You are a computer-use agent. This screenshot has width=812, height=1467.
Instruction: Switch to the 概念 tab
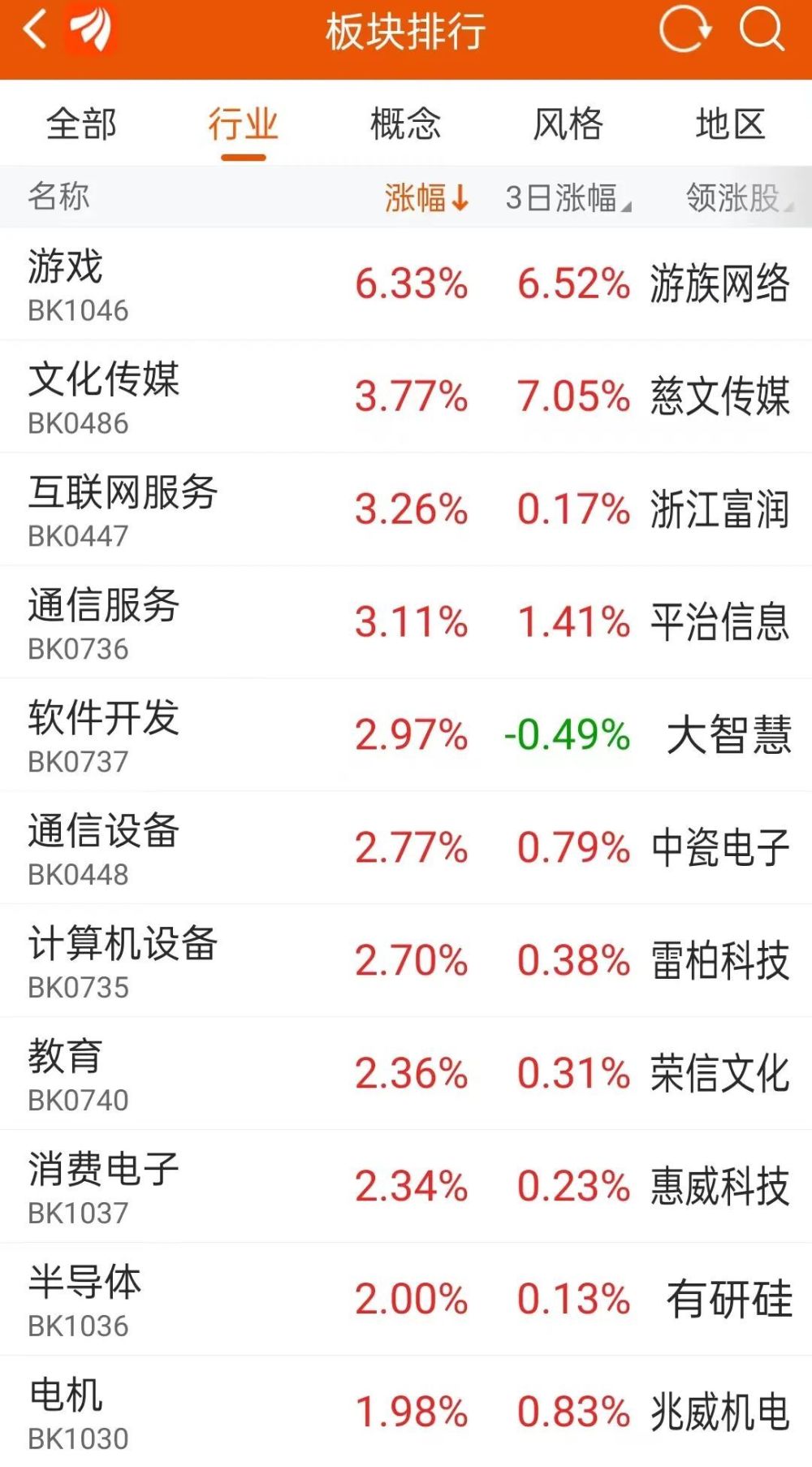tap(405, 124)
